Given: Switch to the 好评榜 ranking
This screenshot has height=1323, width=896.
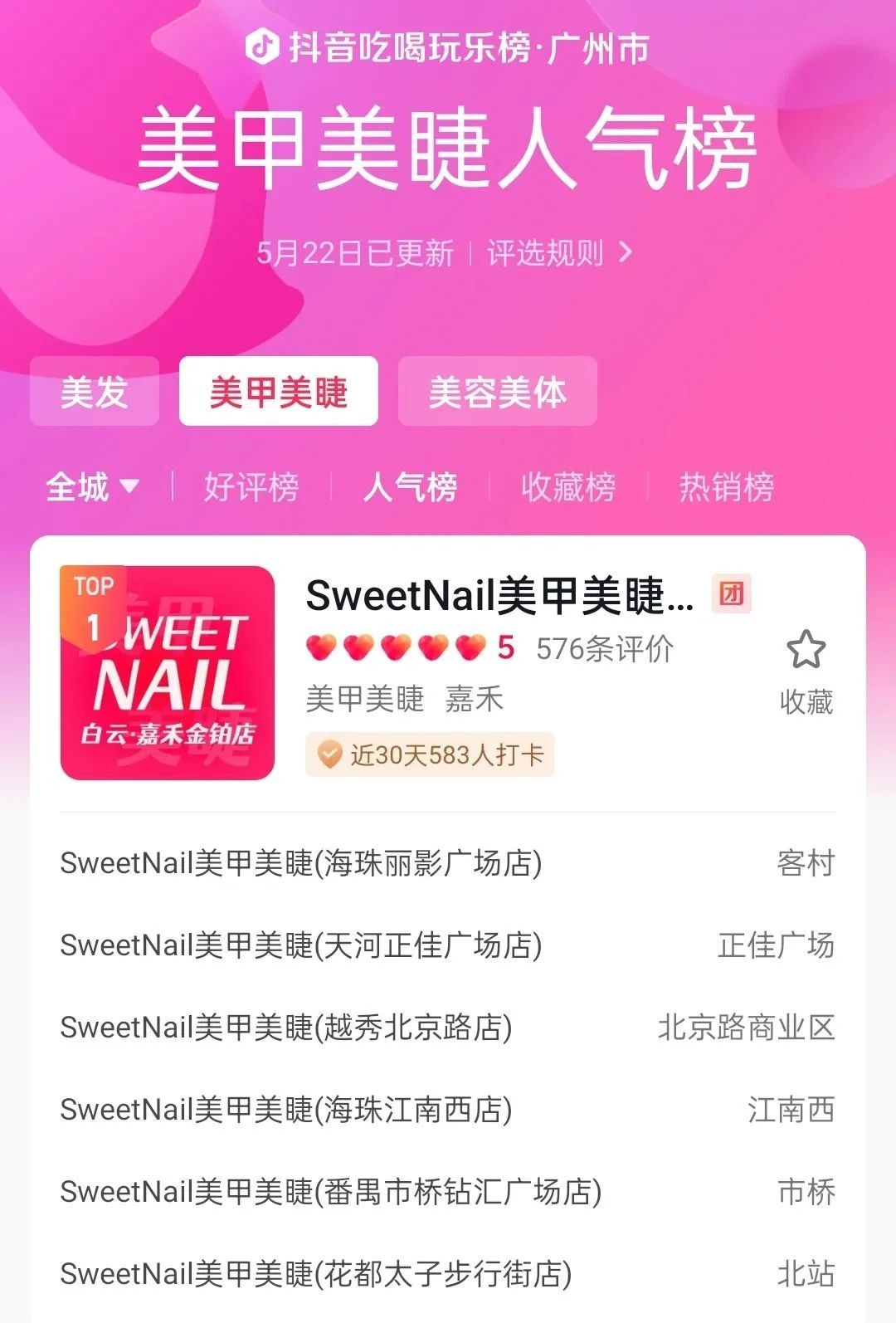Looking at the screenshot, I should (x=251, y=486).
